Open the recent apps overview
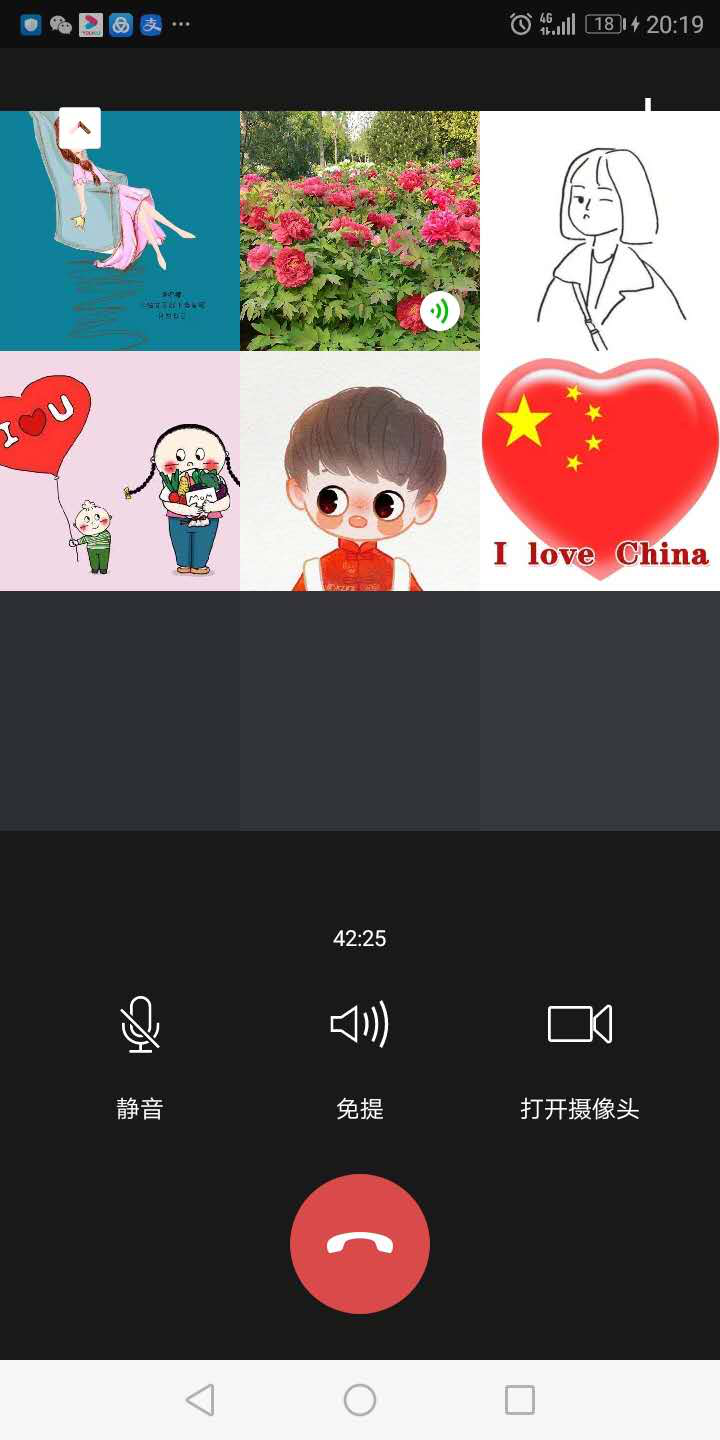 pyautogui.click(x=520, y=1400)
